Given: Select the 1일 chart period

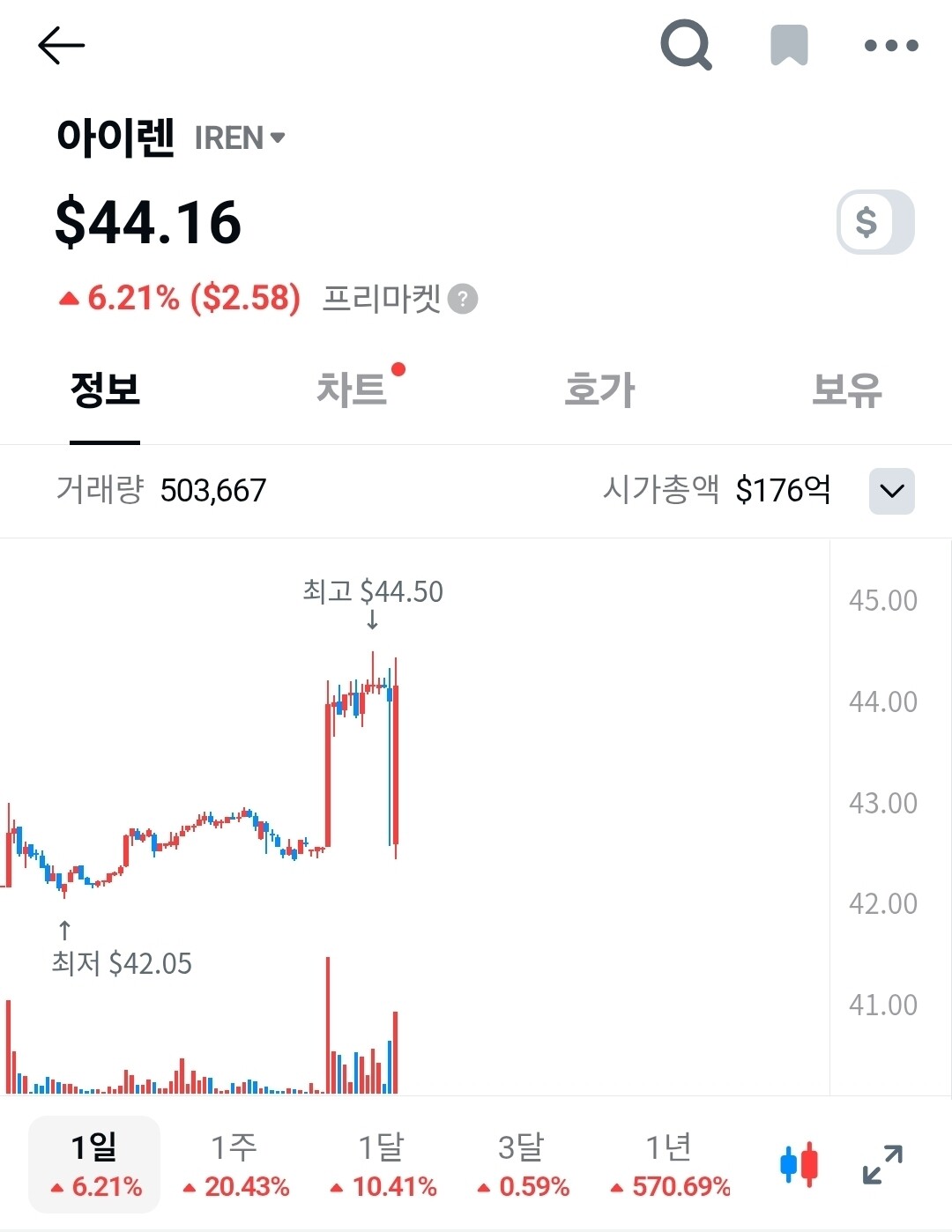Looking at the screenshot, I should (x=94, y=1164).
